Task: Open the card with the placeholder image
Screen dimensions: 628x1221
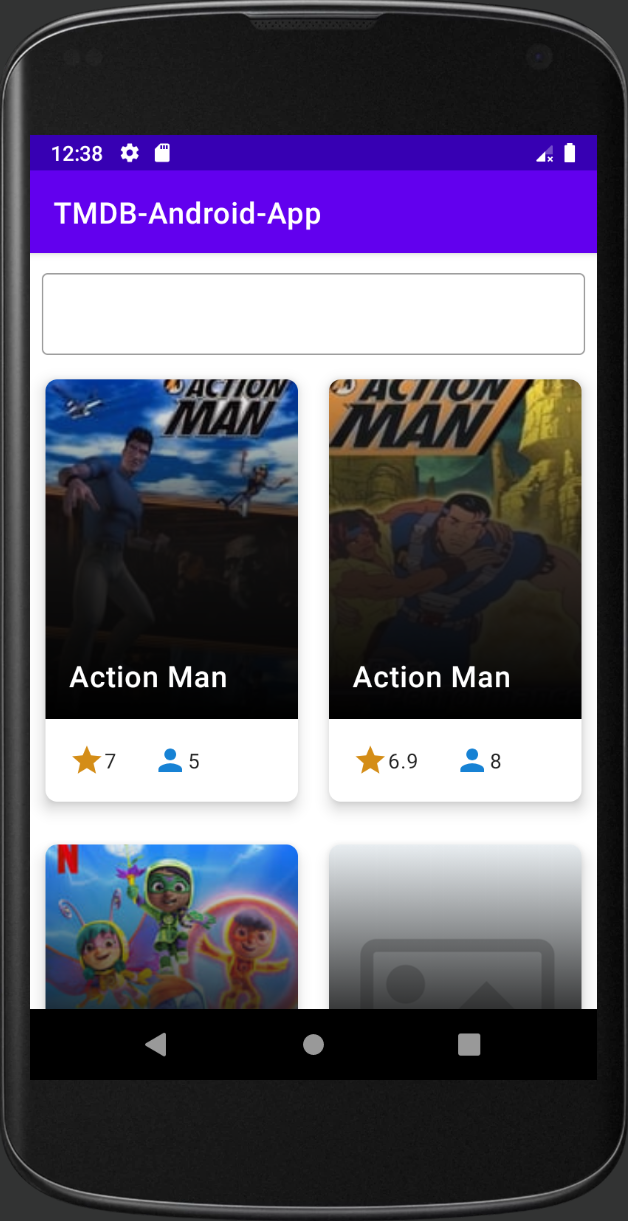Action: point(455,927)
